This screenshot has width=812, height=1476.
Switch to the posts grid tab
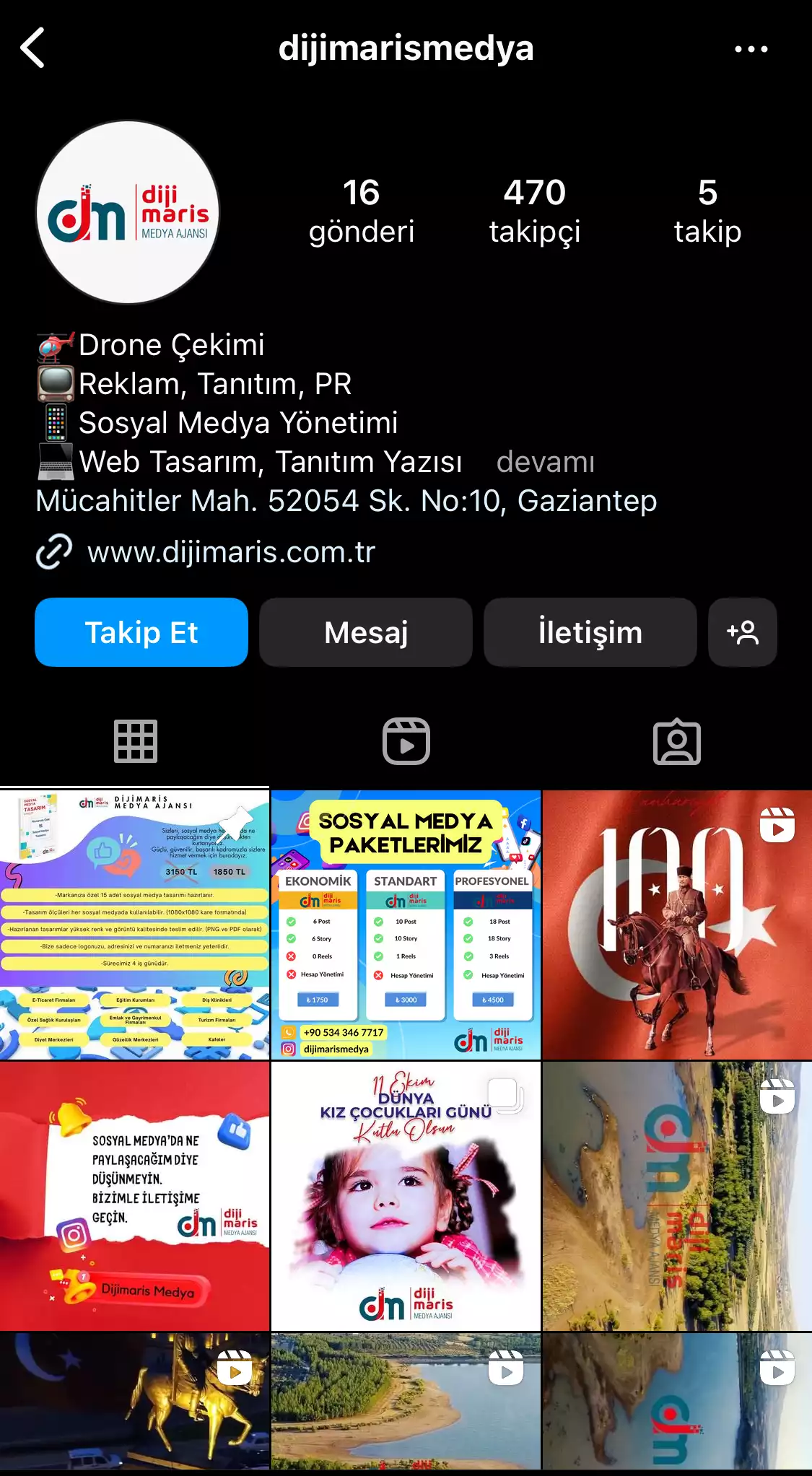(135, 741)
